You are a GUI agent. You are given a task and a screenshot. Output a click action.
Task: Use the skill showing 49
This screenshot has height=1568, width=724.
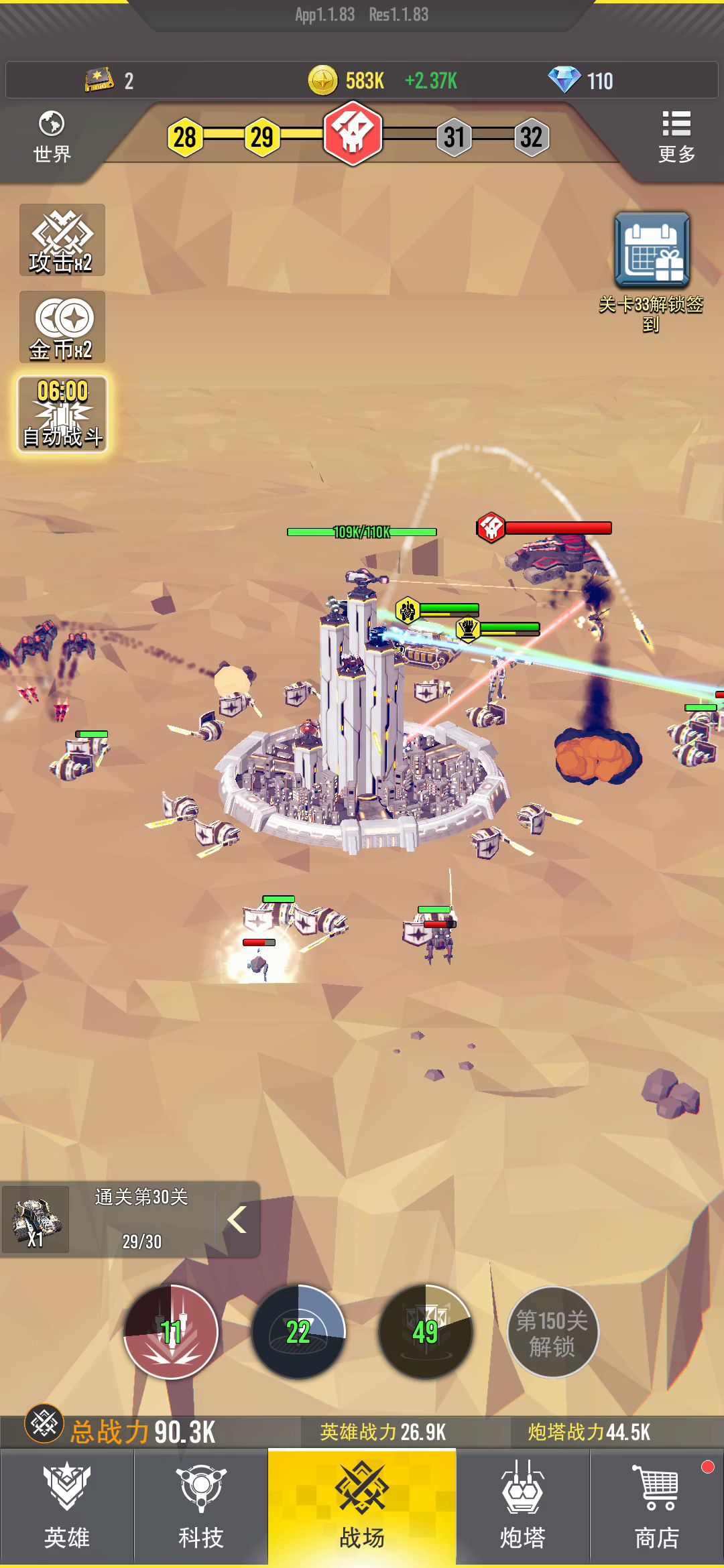pos(425,1332)
